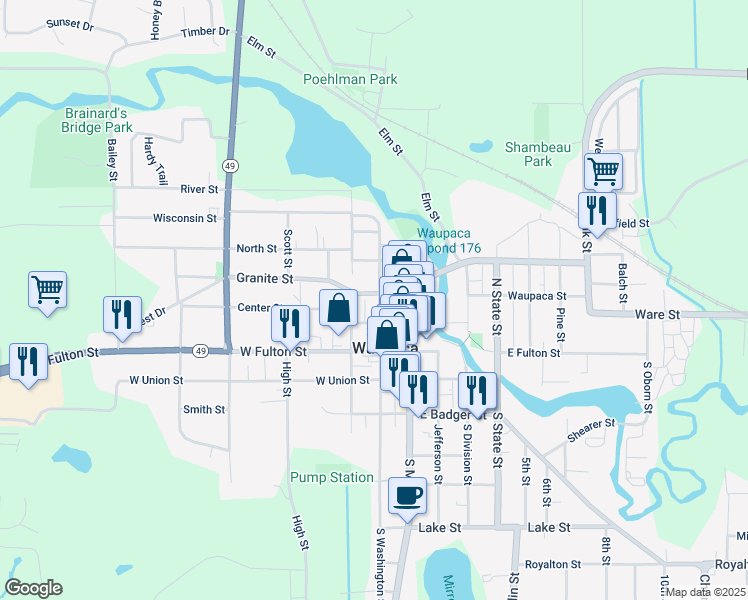Open the Google logo link

point(33,588)
